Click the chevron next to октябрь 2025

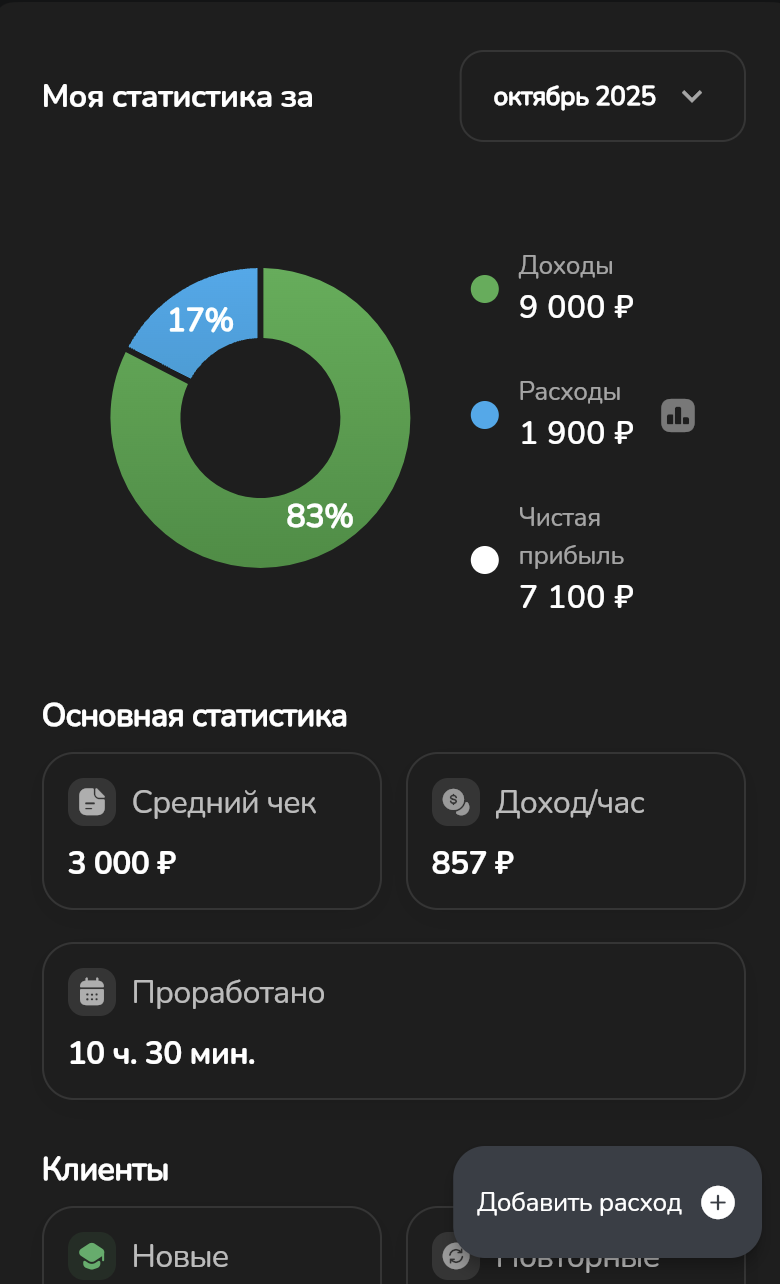pos(694,96)
